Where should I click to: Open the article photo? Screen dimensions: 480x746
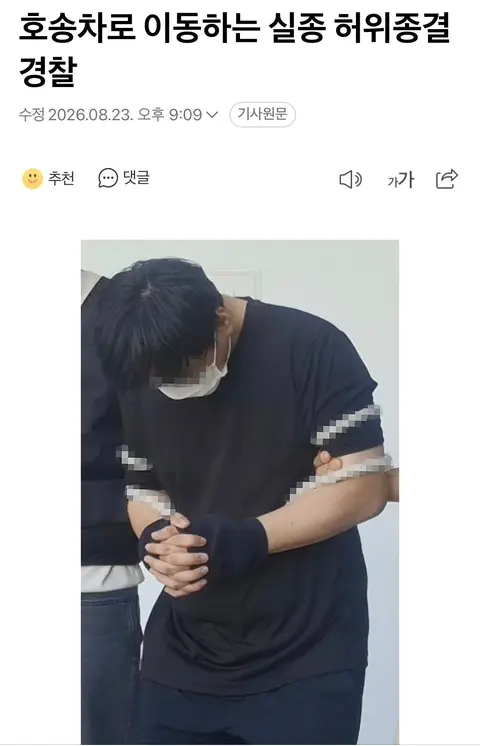(240, 492)
